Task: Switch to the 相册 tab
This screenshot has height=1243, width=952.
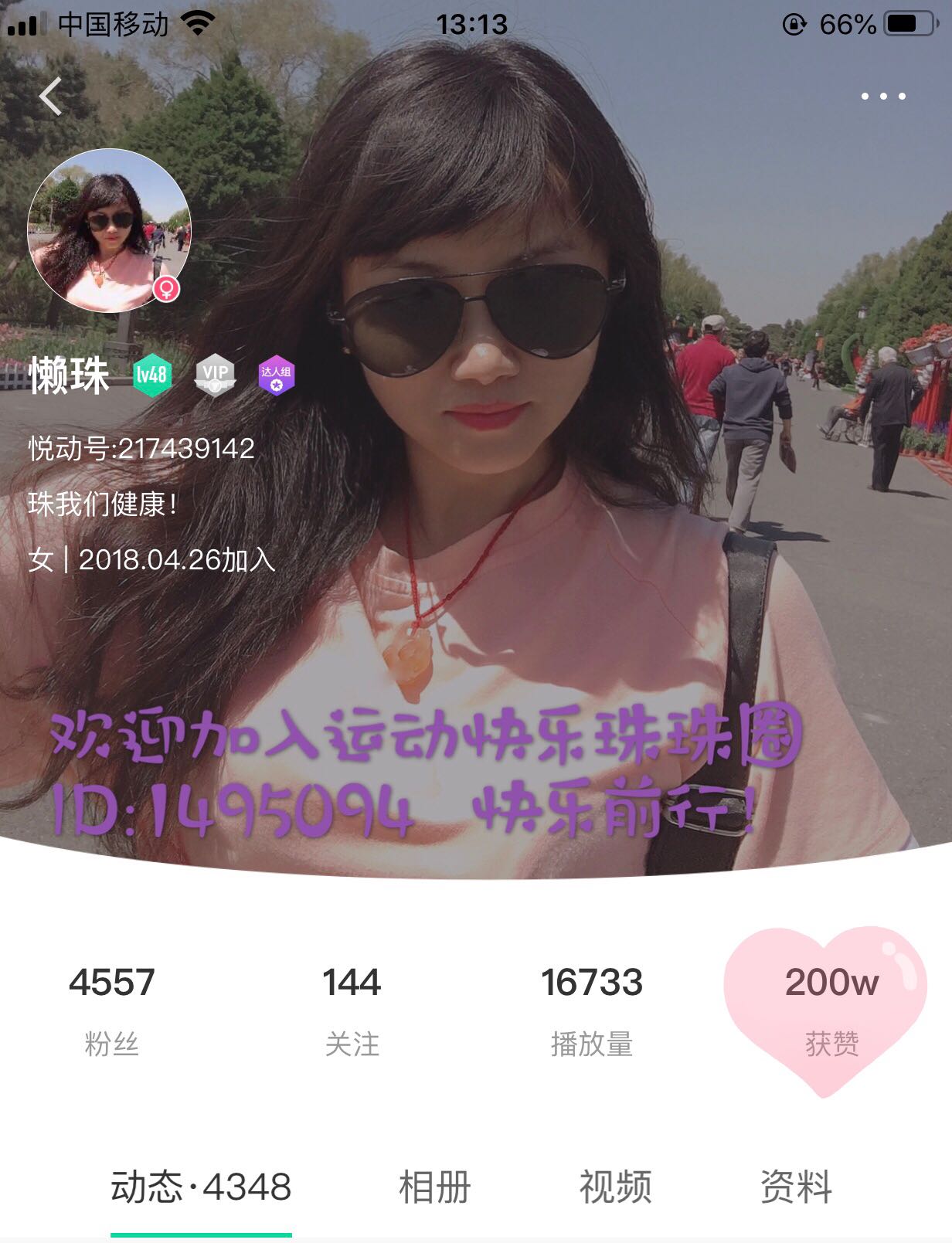Action: point(434,1187)
